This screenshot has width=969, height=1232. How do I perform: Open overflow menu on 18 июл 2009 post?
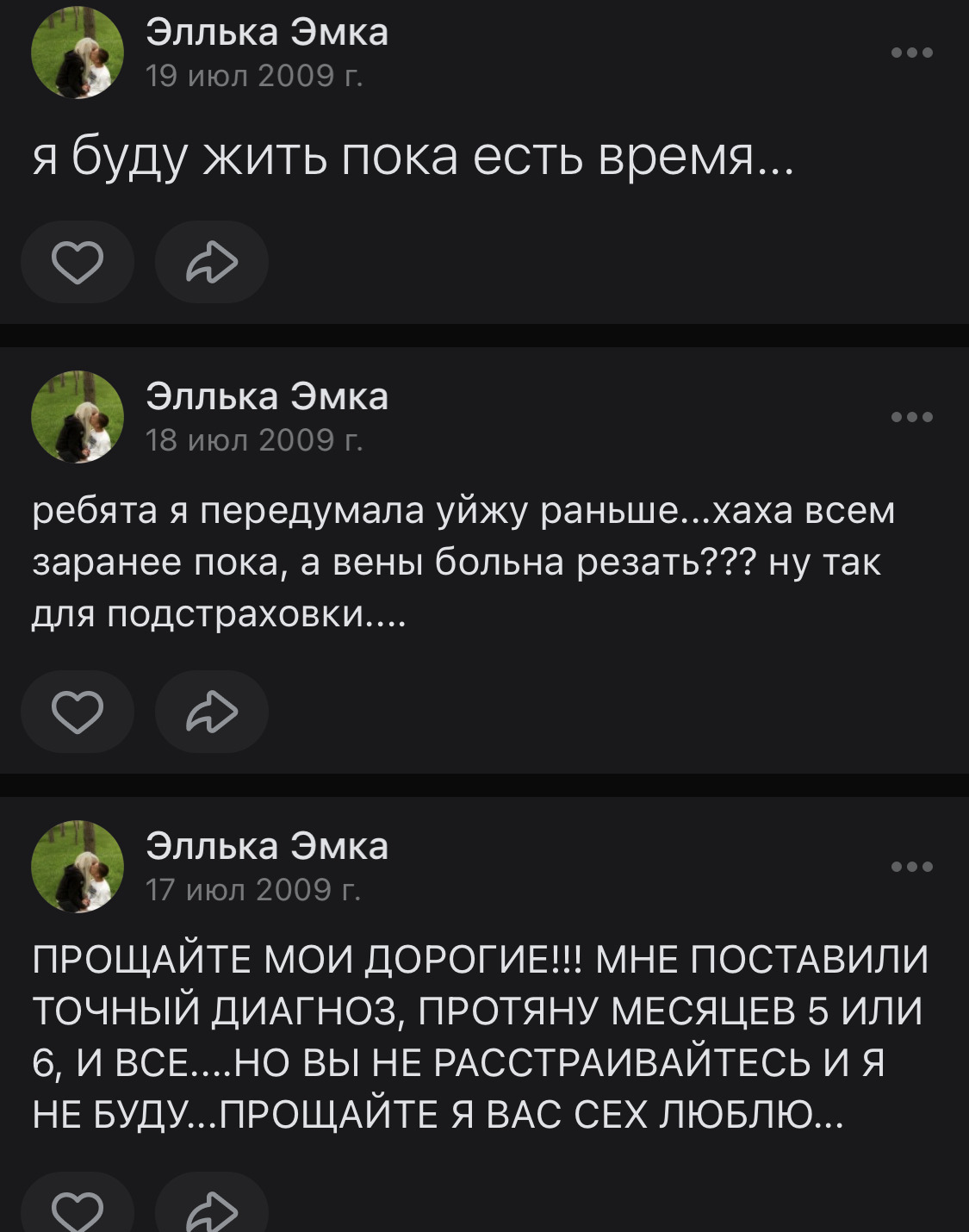pyautogui.click(x=912, y=418)
